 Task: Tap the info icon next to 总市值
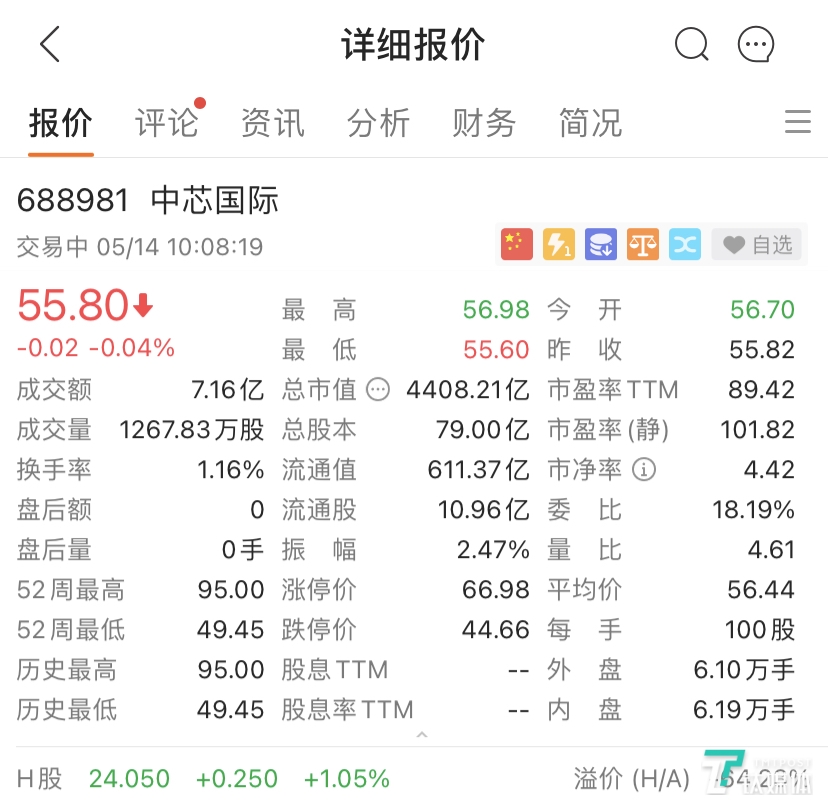pos(378,390)
